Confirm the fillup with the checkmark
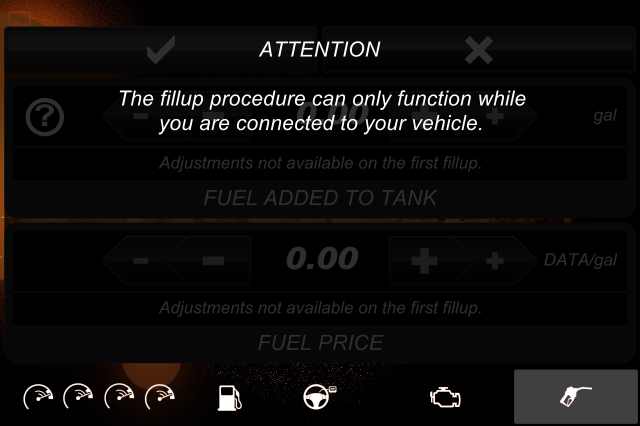The width and height of the screenshot is (640, 426). click(160, 49)
